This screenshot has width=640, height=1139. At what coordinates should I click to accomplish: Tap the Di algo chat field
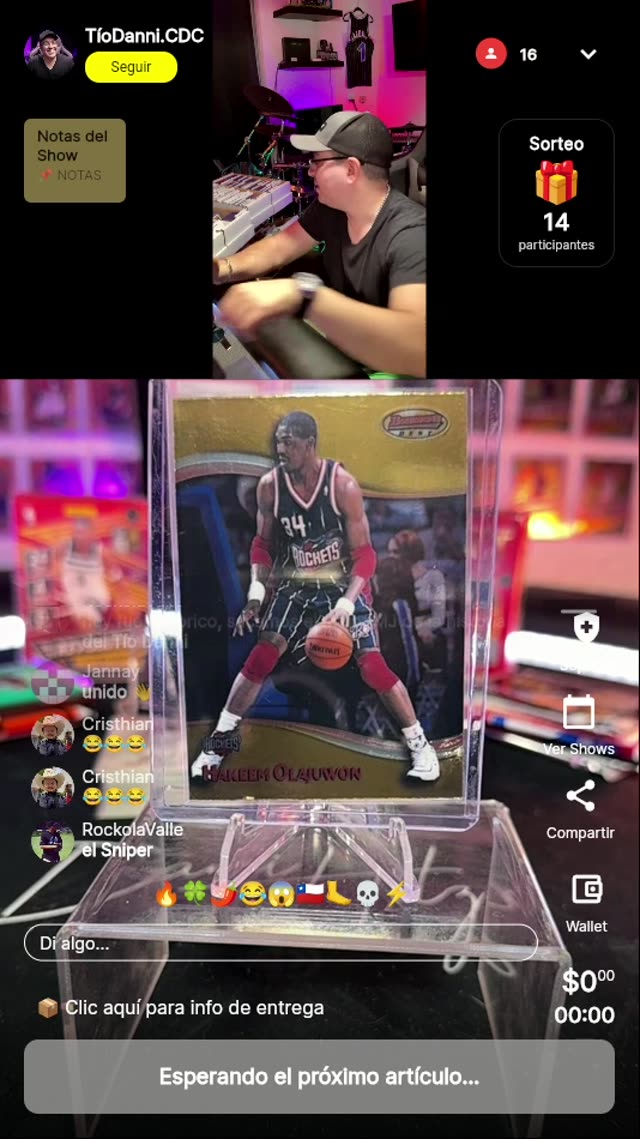[x=280, y=943]
